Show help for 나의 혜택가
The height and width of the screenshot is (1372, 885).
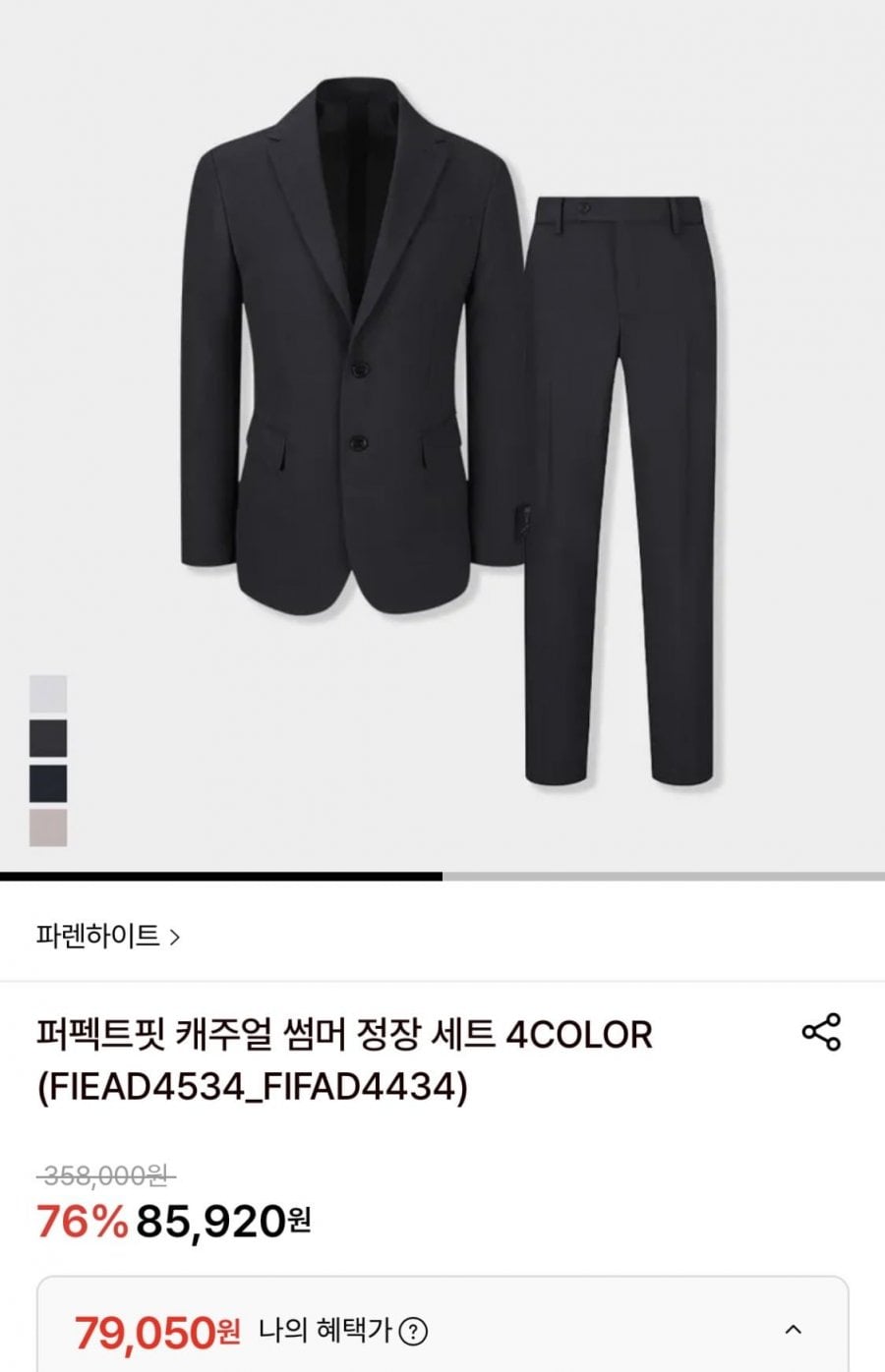coord(415,1332)
